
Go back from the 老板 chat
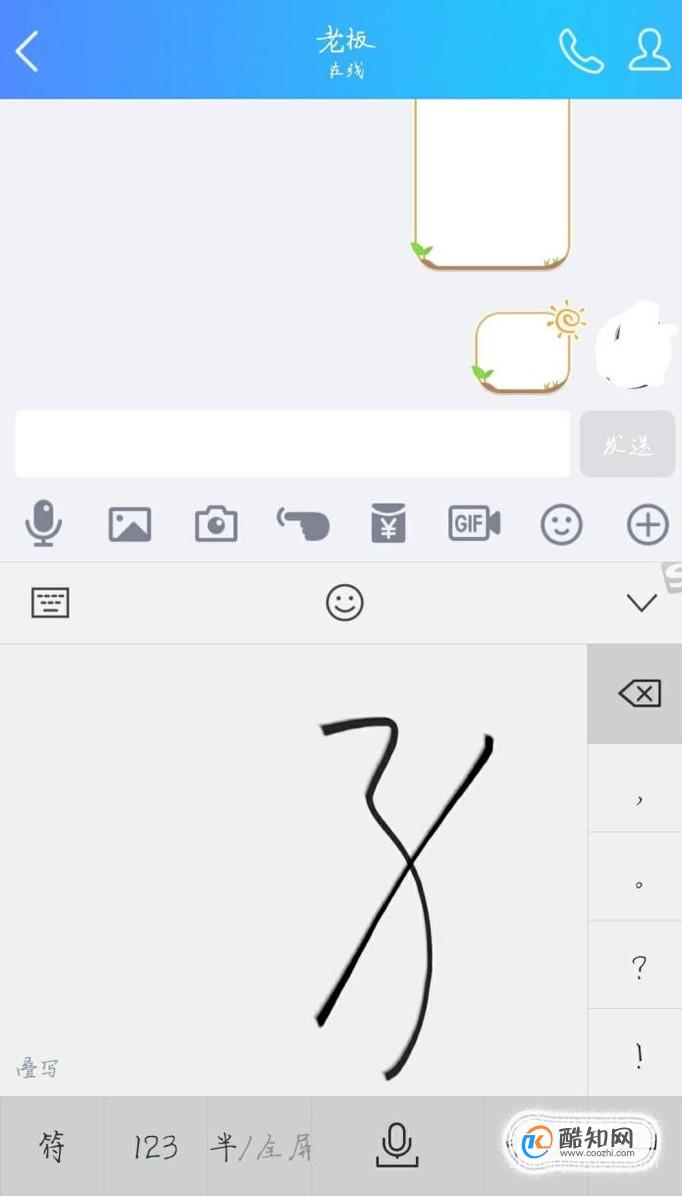tap(28, 51)
